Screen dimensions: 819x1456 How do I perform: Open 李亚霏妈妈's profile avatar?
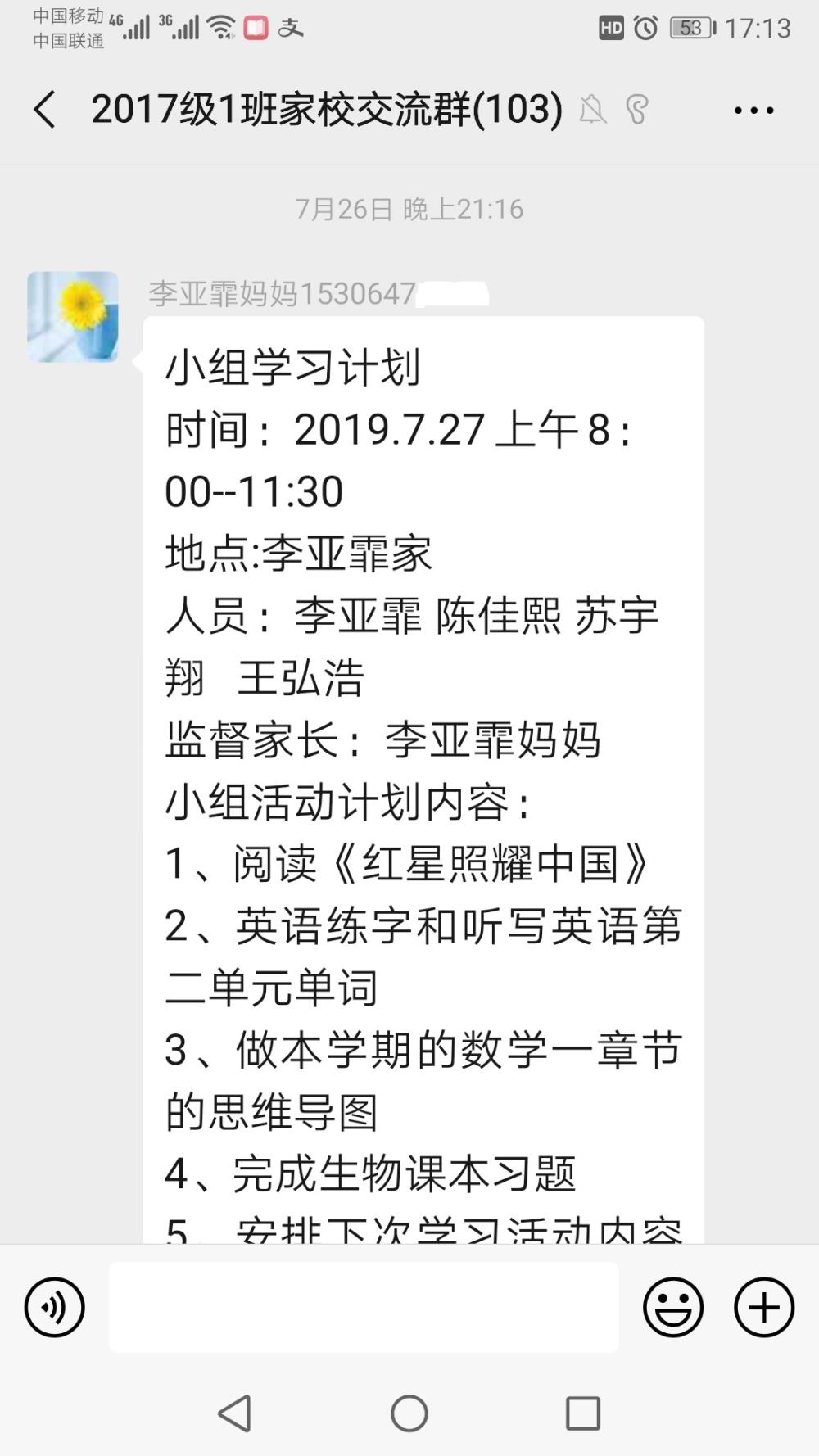(x=73, y=317)
